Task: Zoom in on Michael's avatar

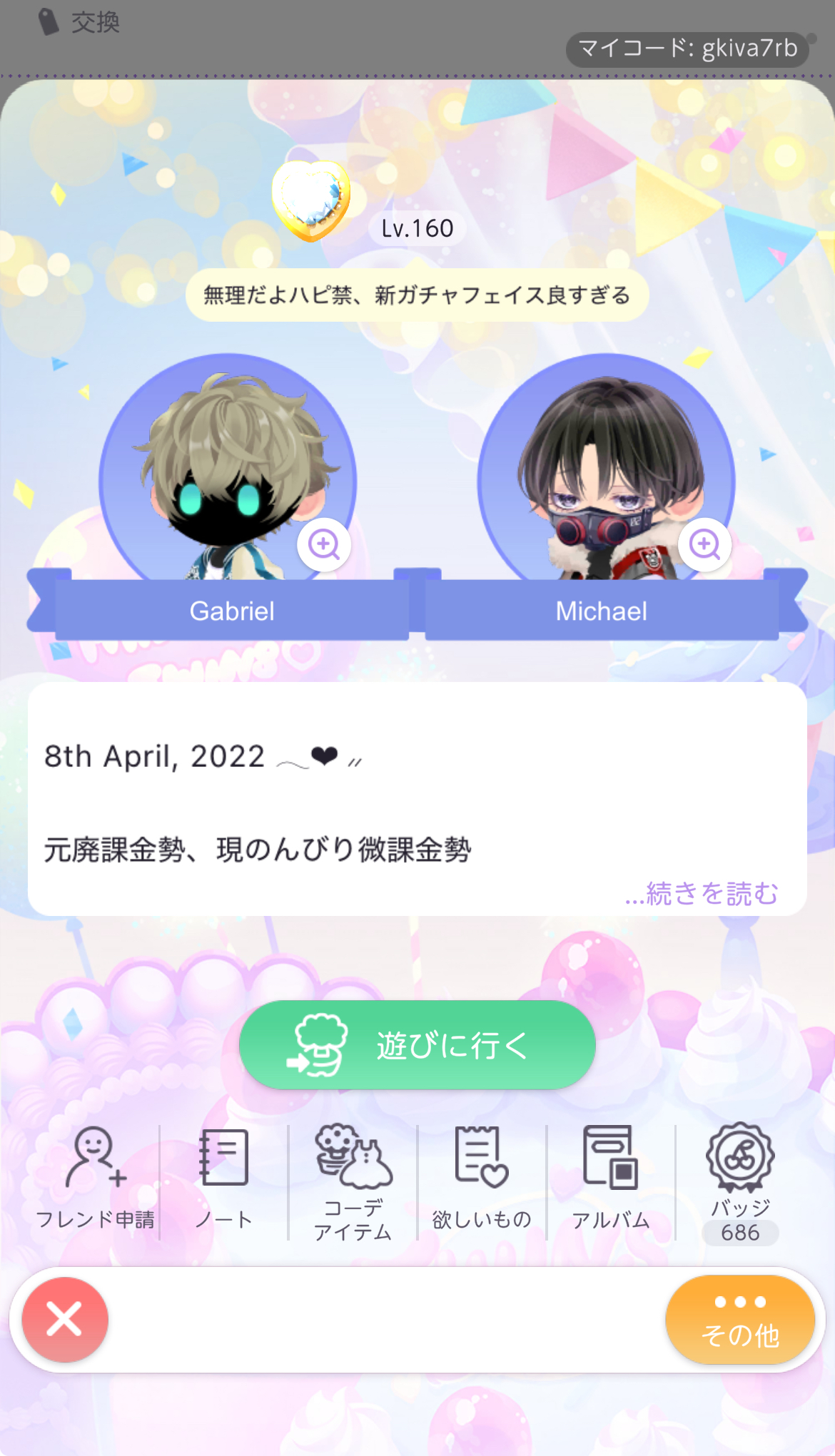Action: point(704,545)
